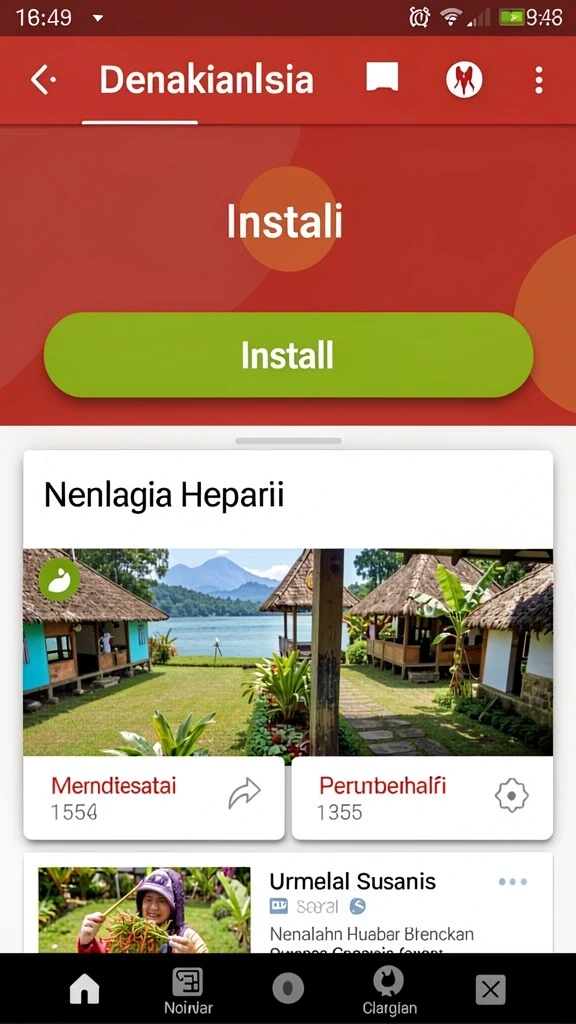Open settings gear on Perunberhalfi
The image size is (576, 1024).
(x=511, y=795)
